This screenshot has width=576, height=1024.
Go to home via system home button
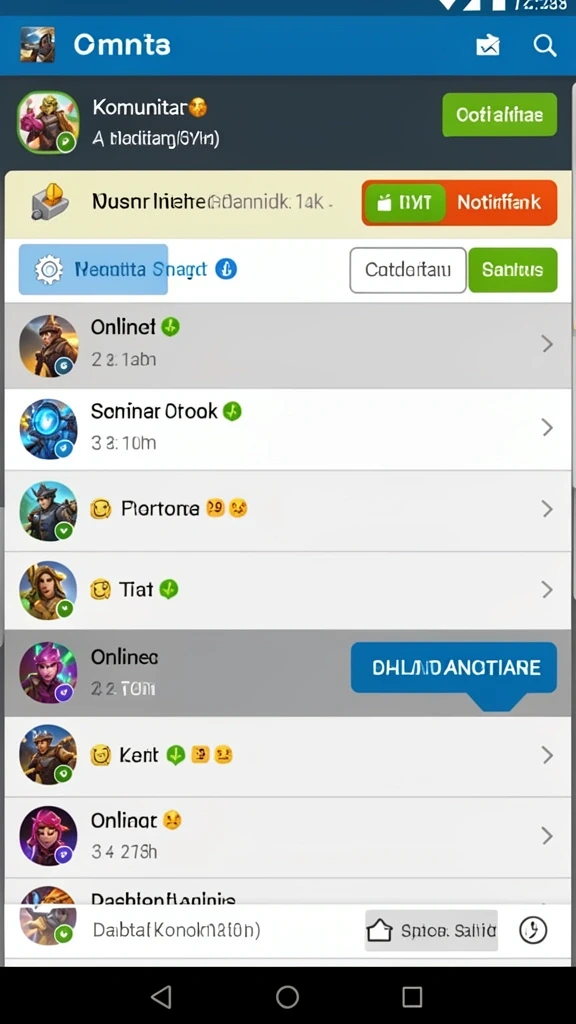[287, 997]
